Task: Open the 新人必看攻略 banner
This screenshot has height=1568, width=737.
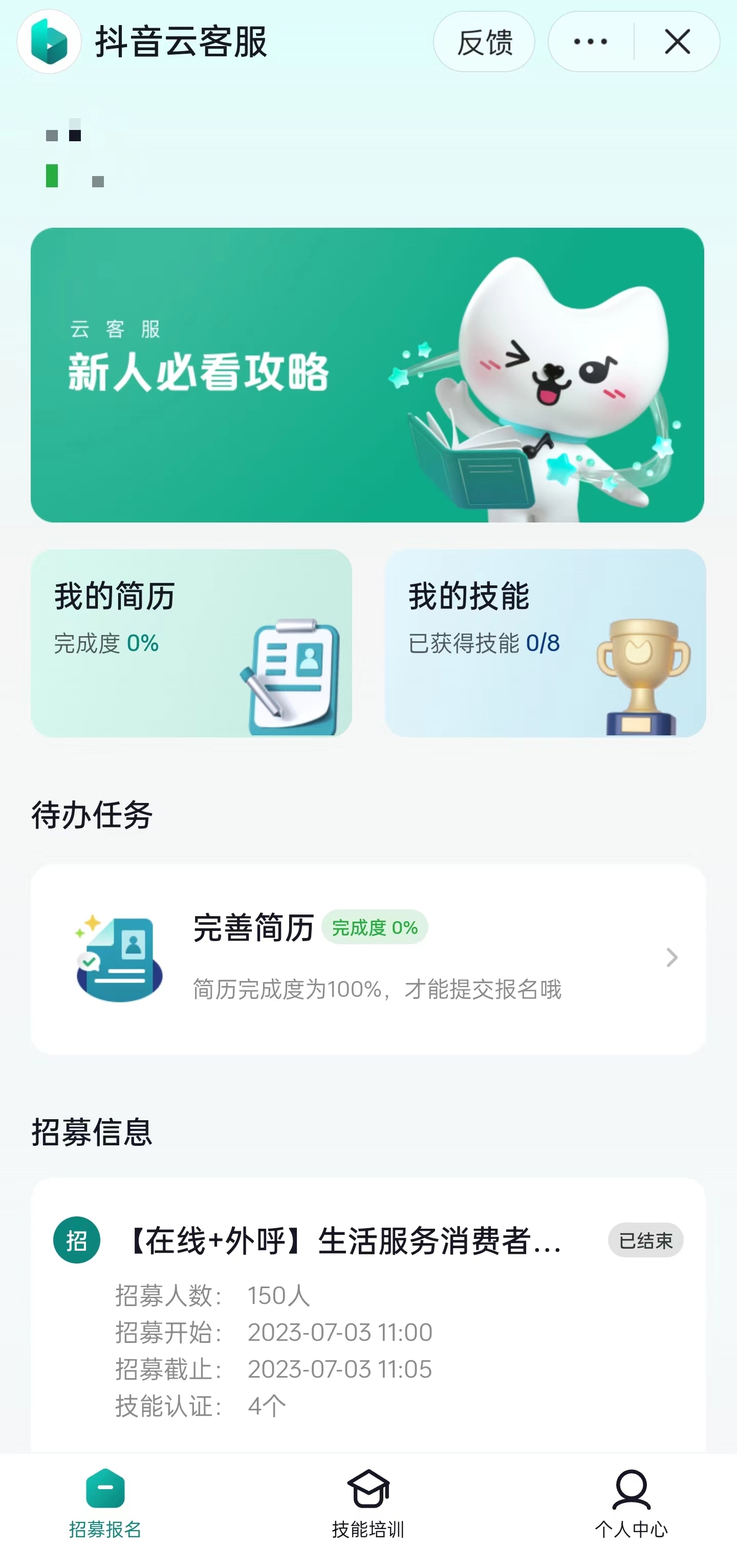Action: [x=367, y=375]
